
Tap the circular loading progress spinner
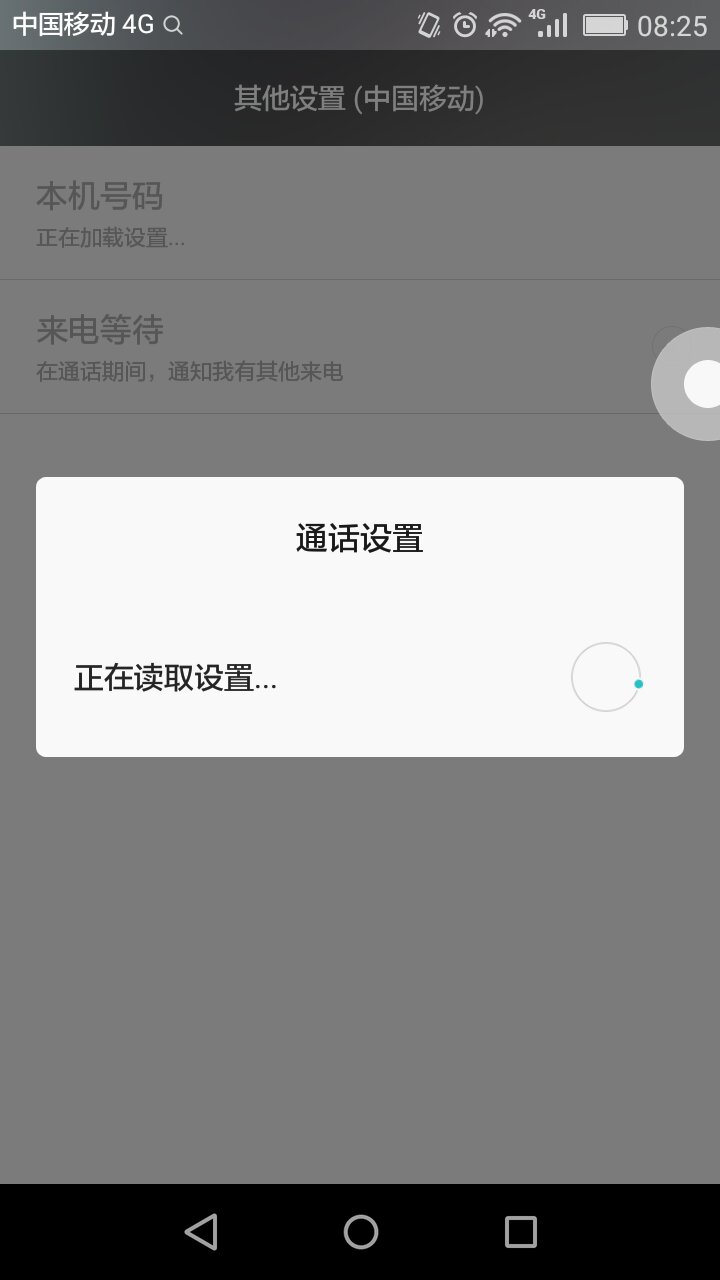pos(605,677)
